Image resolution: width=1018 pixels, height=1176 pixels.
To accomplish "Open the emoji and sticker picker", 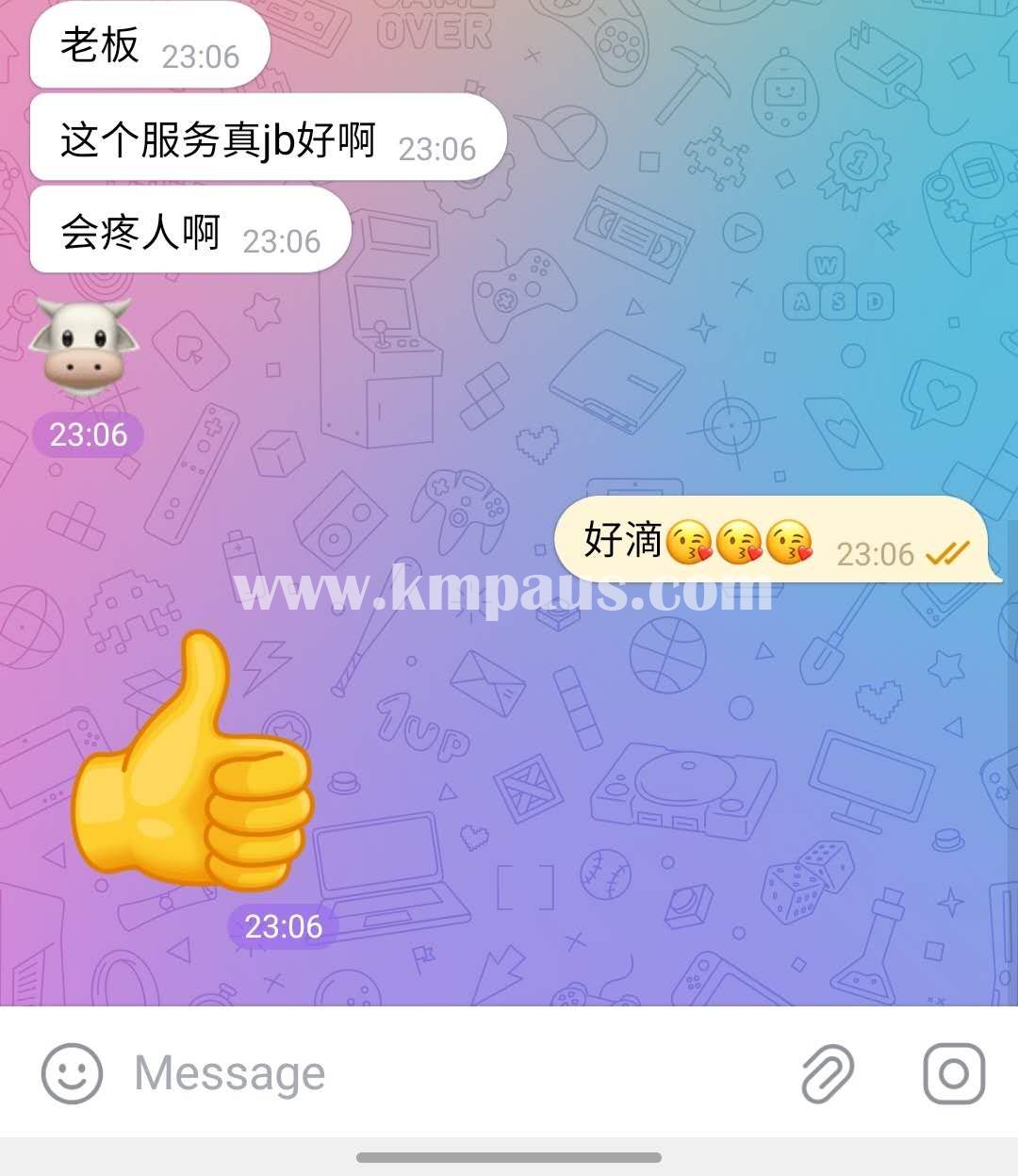I will (72, 1073).
